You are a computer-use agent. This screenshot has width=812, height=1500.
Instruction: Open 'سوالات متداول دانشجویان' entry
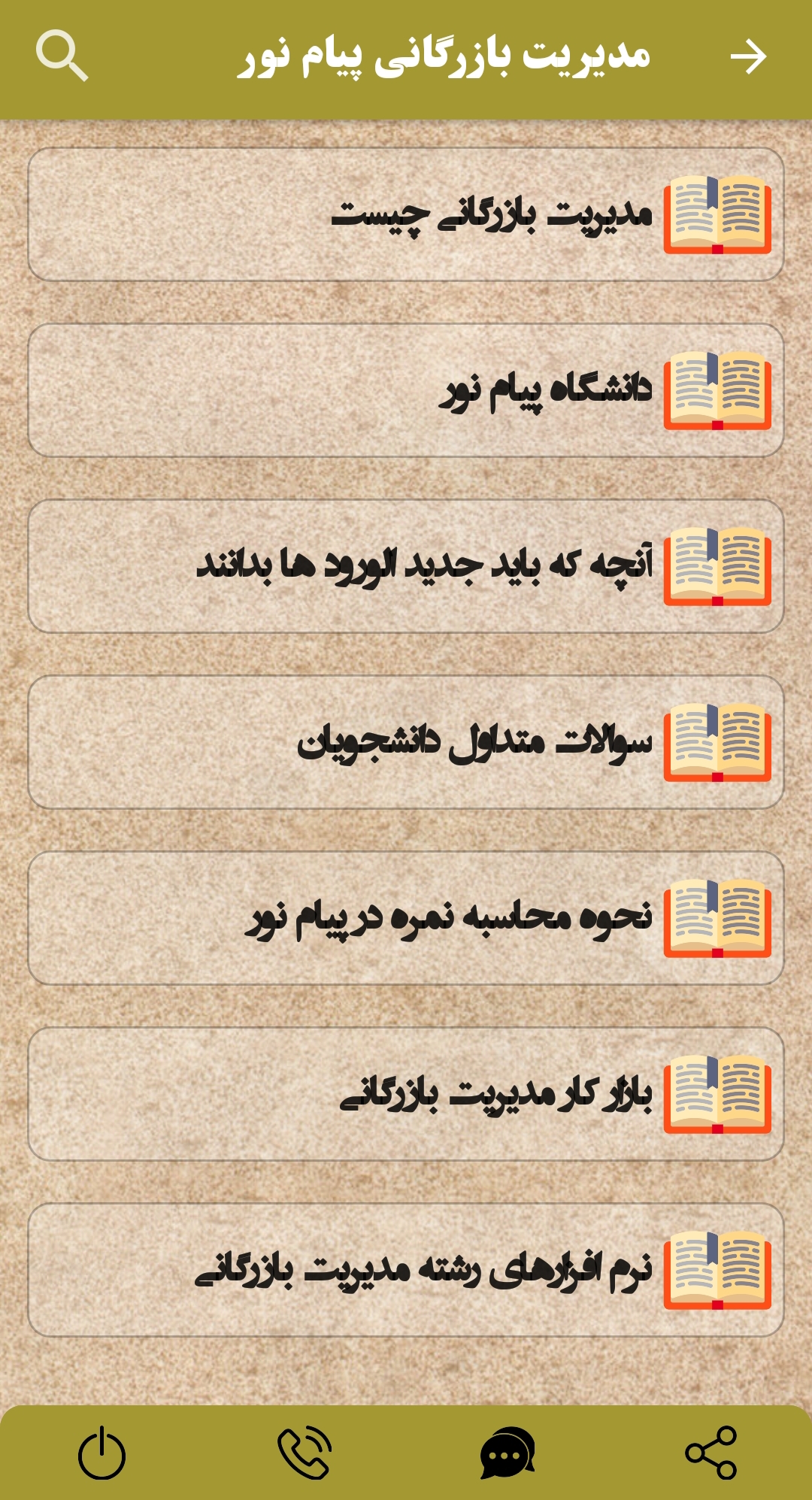pyautogui.click(x=406, y=742)
